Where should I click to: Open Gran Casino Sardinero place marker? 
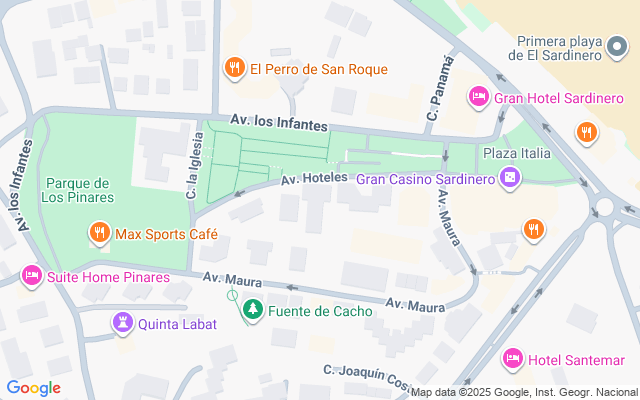pyautogui.click(x=509, y=178)
